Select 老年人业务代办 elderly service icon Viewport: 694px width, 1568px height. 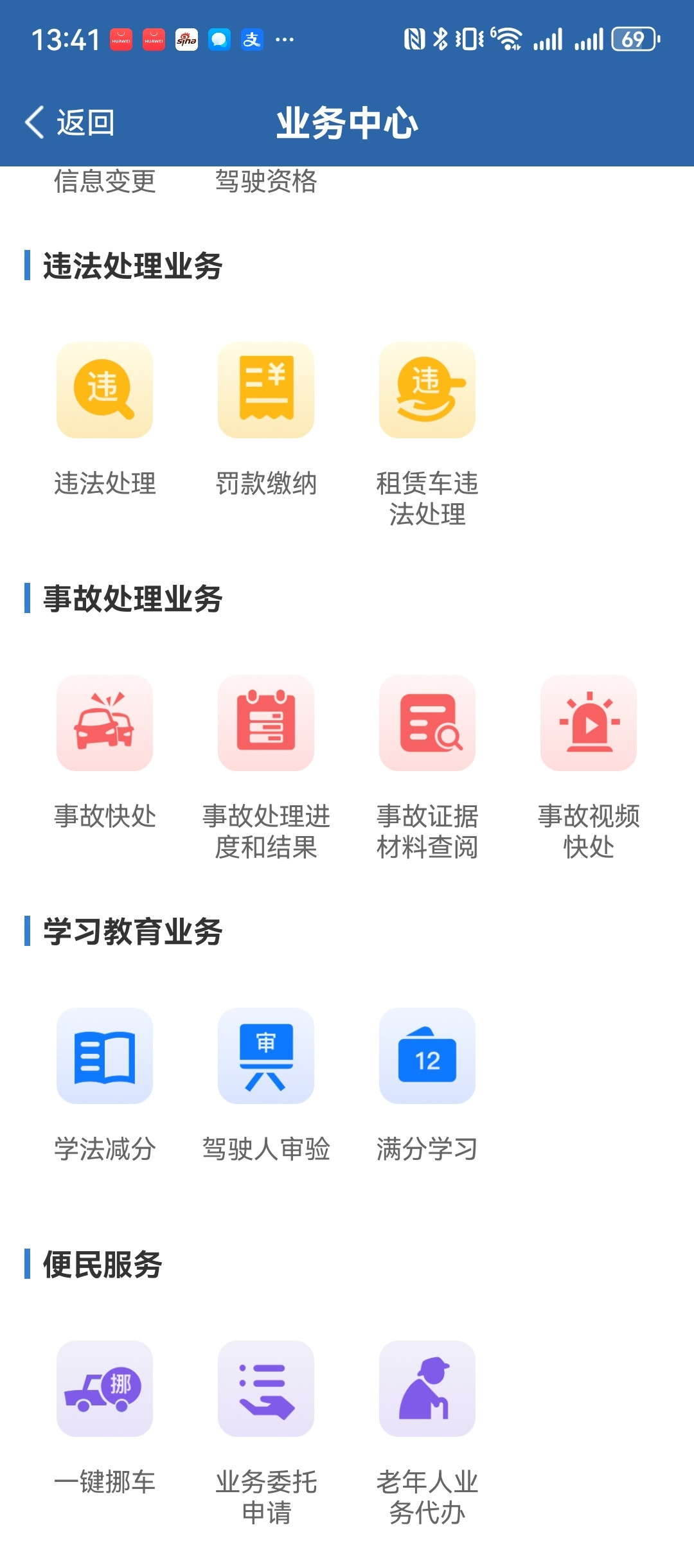pyautogui.click(x=427, y=1390)
